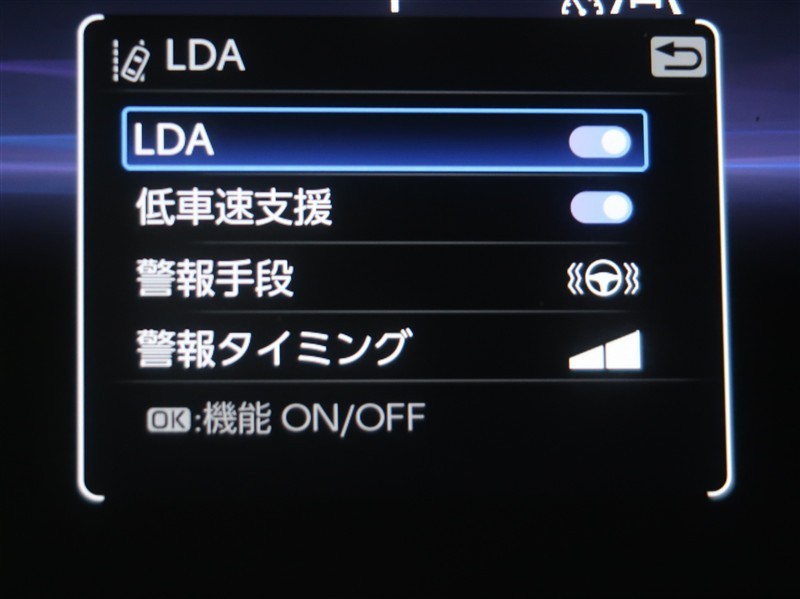The height and width of the screenshot is (599, 800).
Task: Select the 警報タイミング row
Action: (385, 348)
